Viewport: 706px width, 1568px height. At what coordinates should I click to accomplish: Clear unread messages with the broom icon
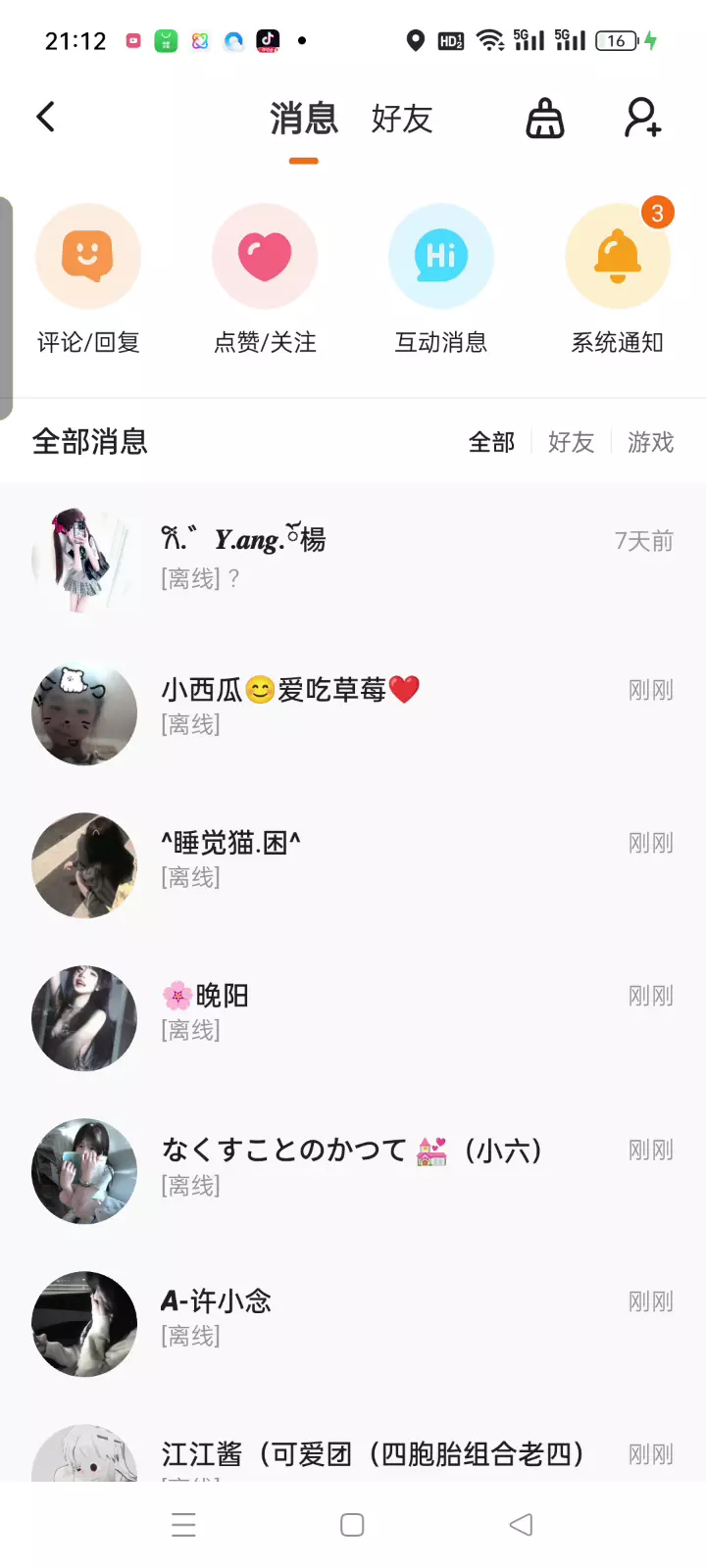[545, 119]
